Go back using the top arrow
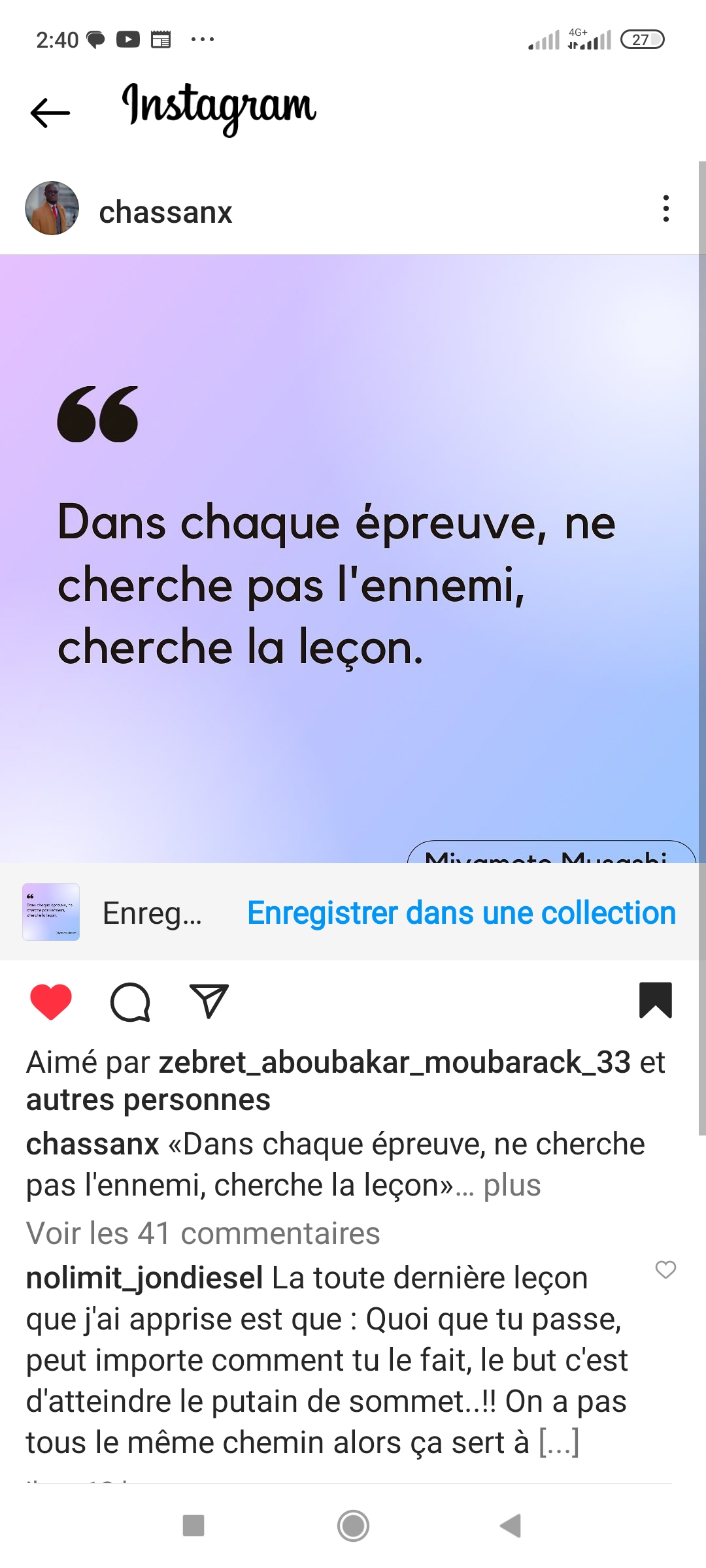 click(50, 112)
